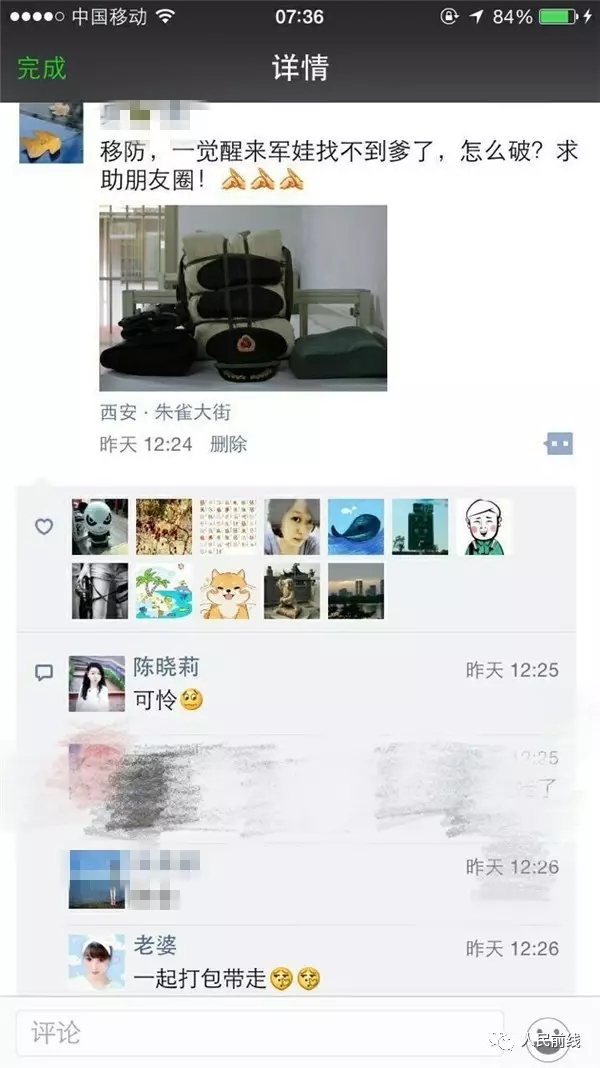Tap the woman's portrait avatar in likes
Image resolution: width=600 pixels, height=1068 pixels.
(x=292, y=527)
